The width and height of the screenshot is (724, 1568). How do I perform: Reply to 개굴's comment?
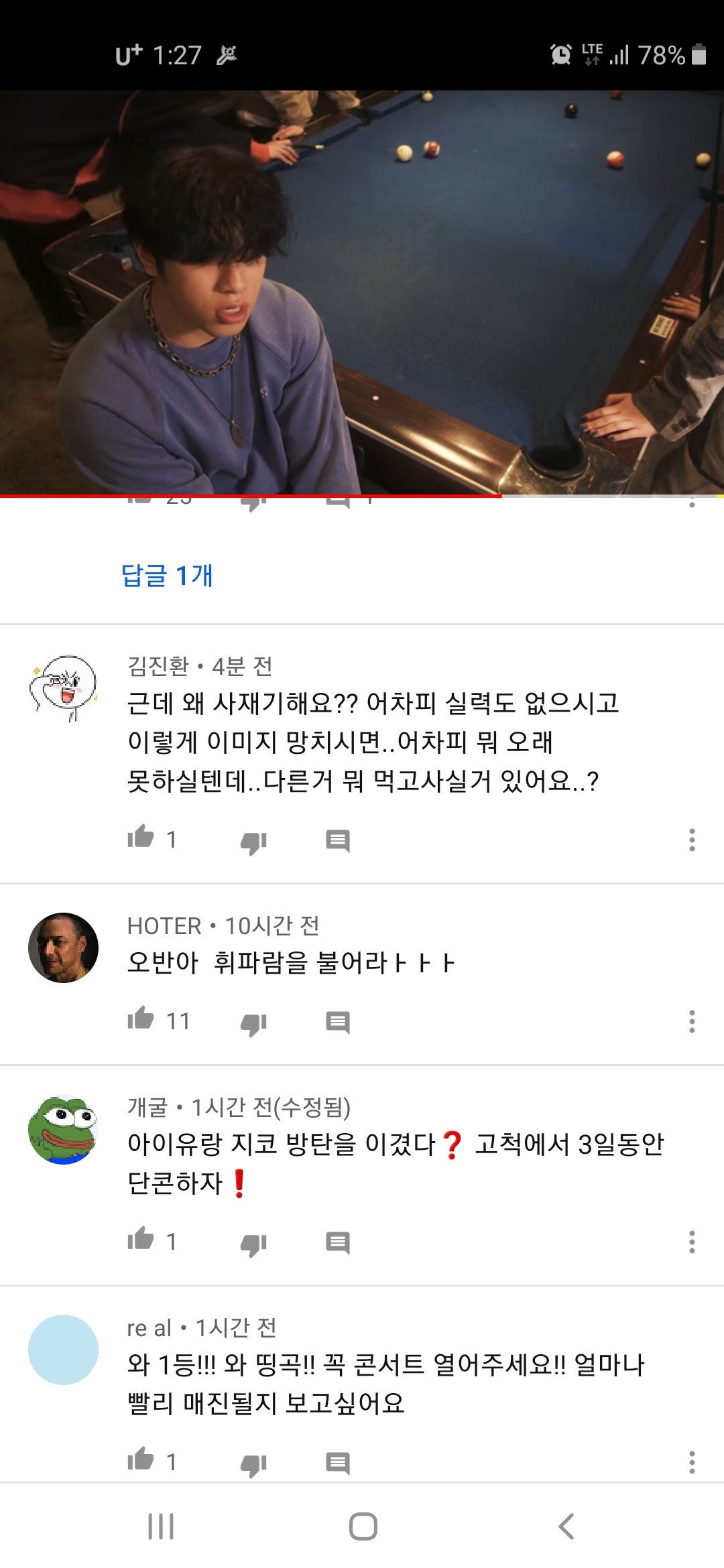pyautogui.click(x=337, y=1242)
